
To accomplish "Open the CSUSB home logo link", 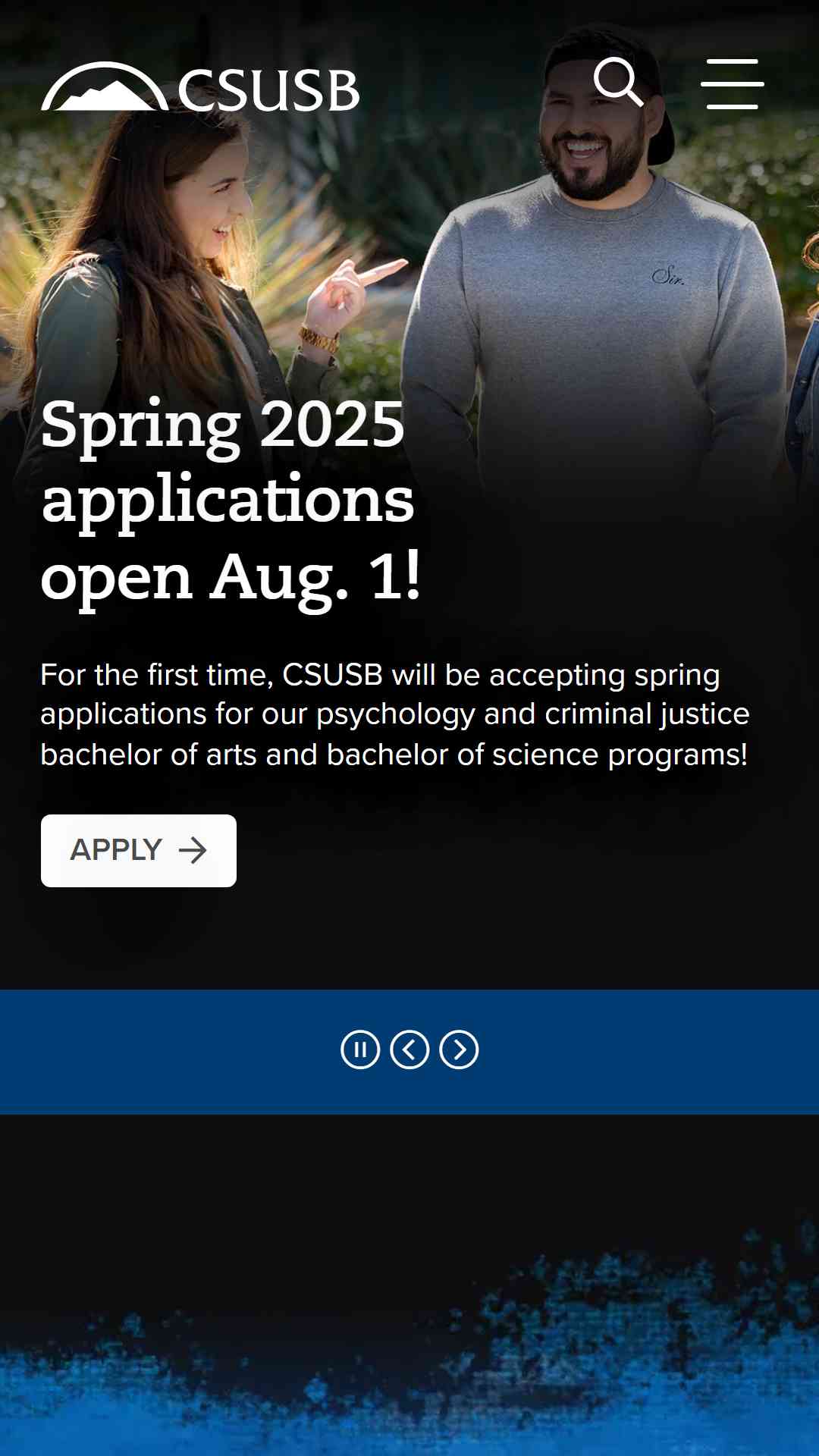I will point(200,86).
